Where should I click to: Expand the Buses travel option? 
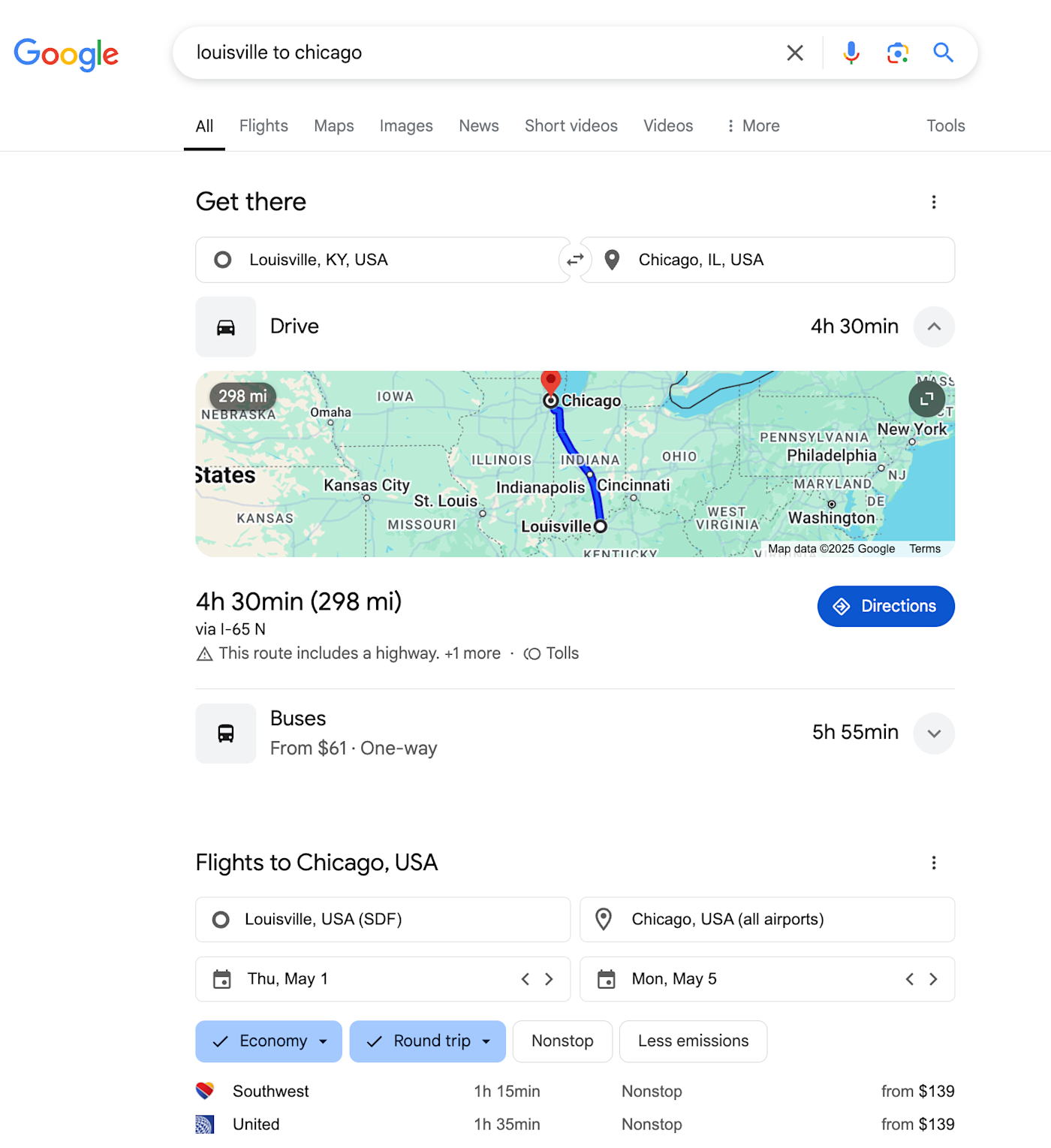[933, 734]
